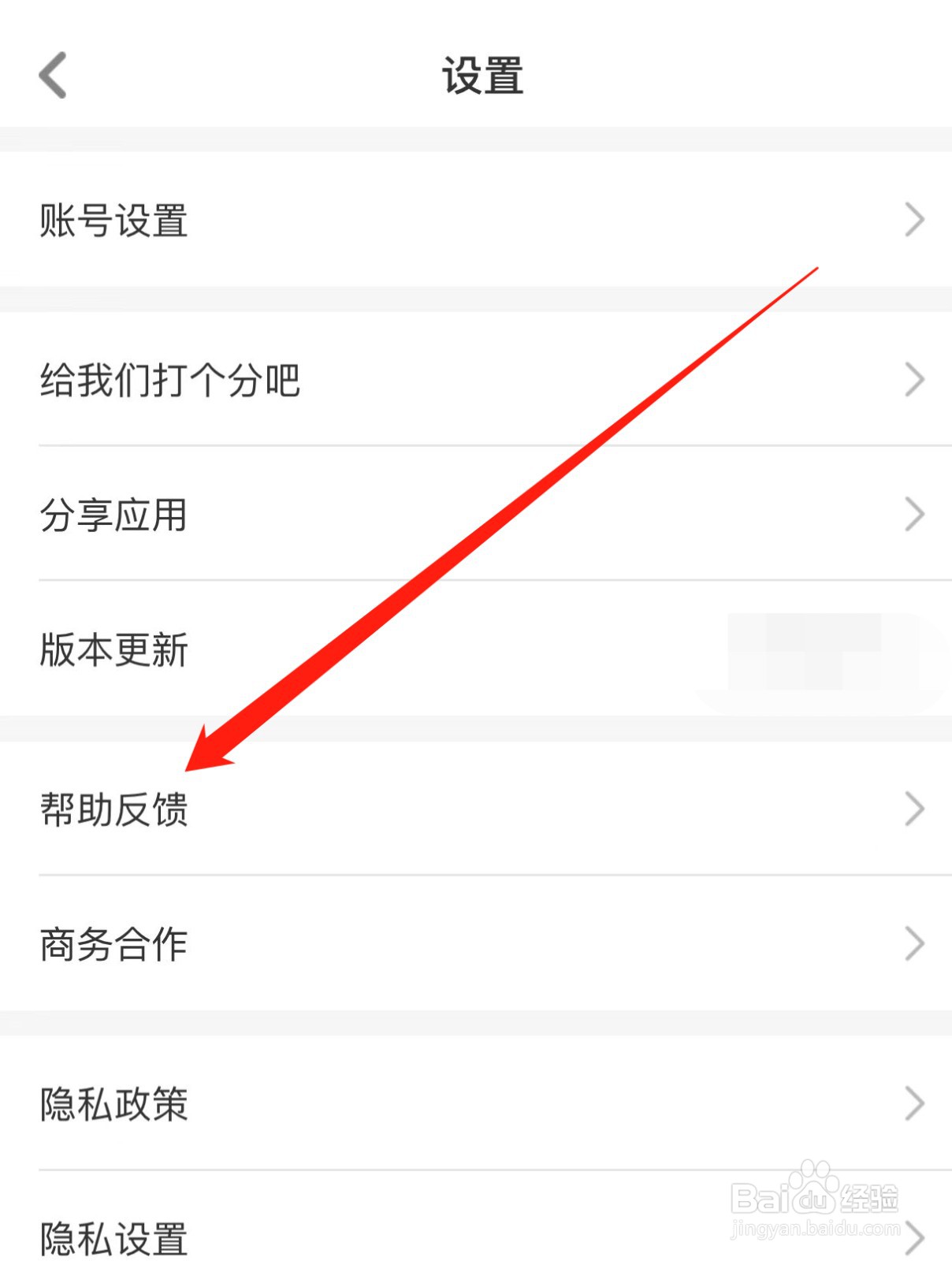Click the chevron icon next to 帮助反馈
This screenshot has height=1261, width=952.
click(913, 808)
